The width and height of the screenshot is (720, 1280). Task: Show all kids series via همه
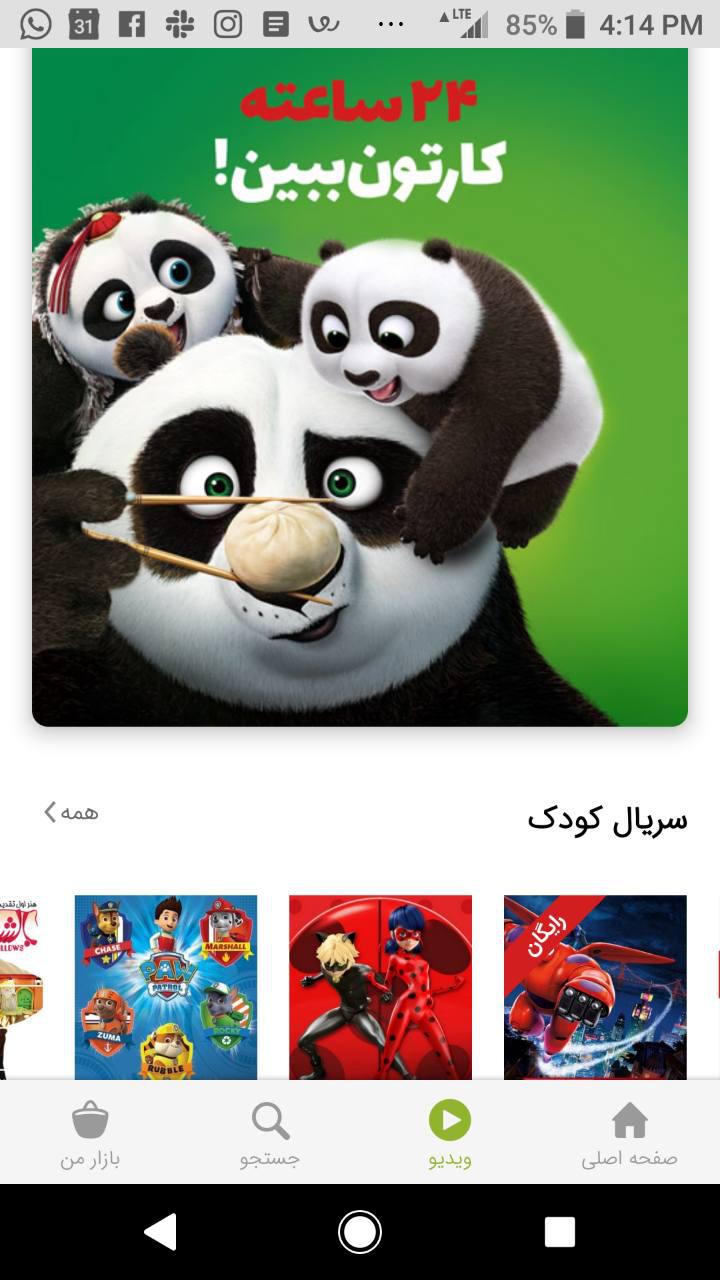[x=71, y=812]
